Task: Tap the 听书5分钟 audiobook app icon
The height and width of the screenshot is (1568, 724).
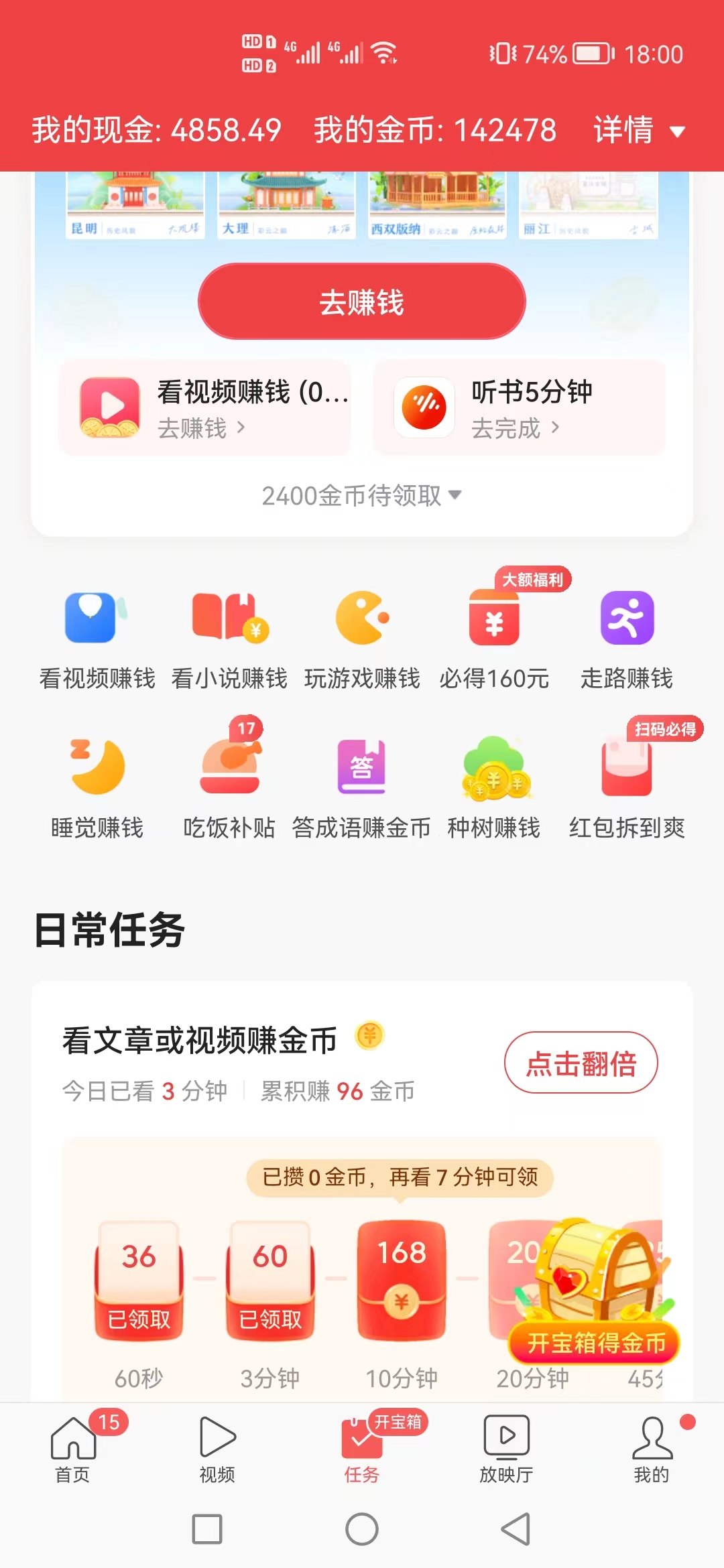Action: [x=424, y=407]
